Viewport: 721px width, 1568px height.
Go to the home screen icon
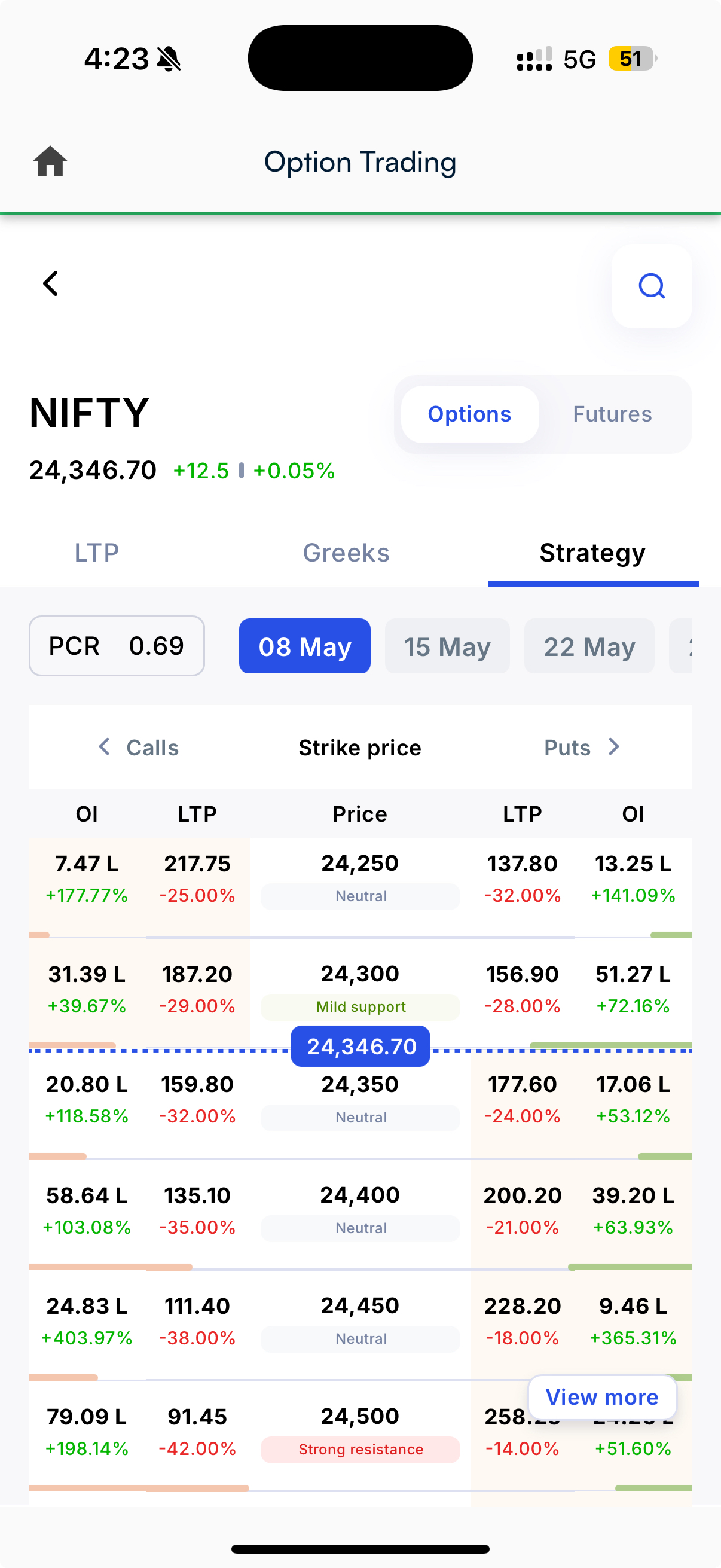[50, 162]
